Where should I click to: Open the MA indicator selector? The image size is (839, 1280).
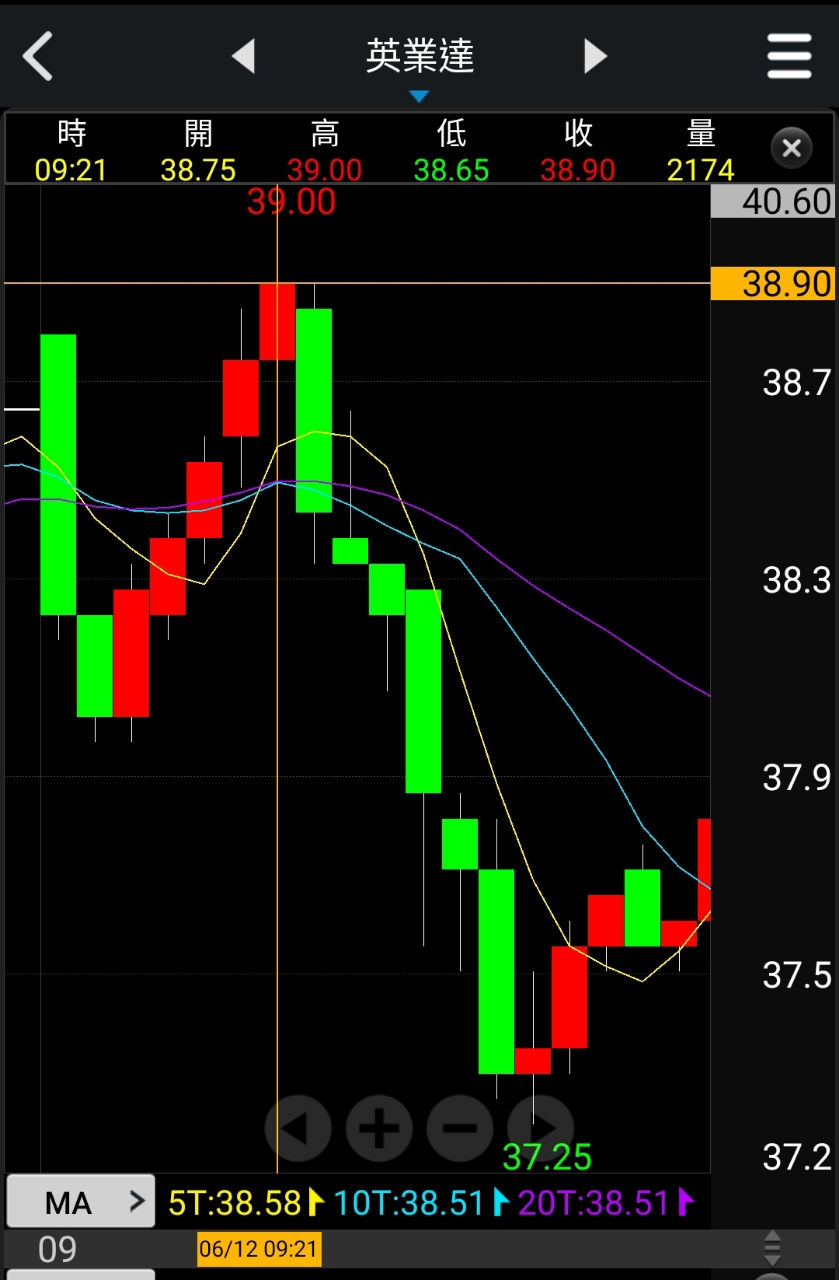click(x=81, y=1201)
